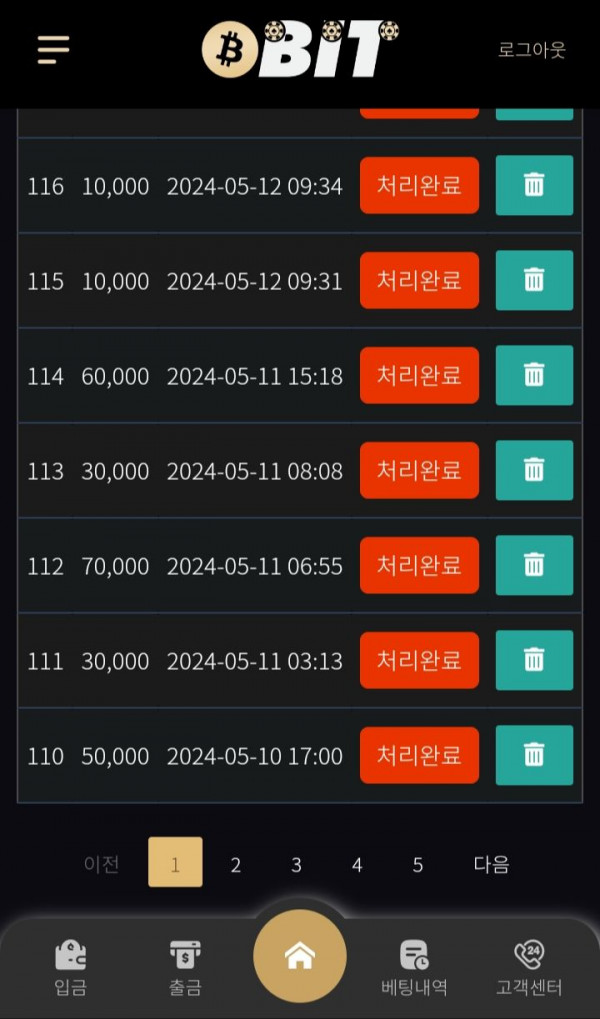The image size is (600, 1019).
Task: Go to page 3
Action: click(296, 865)
